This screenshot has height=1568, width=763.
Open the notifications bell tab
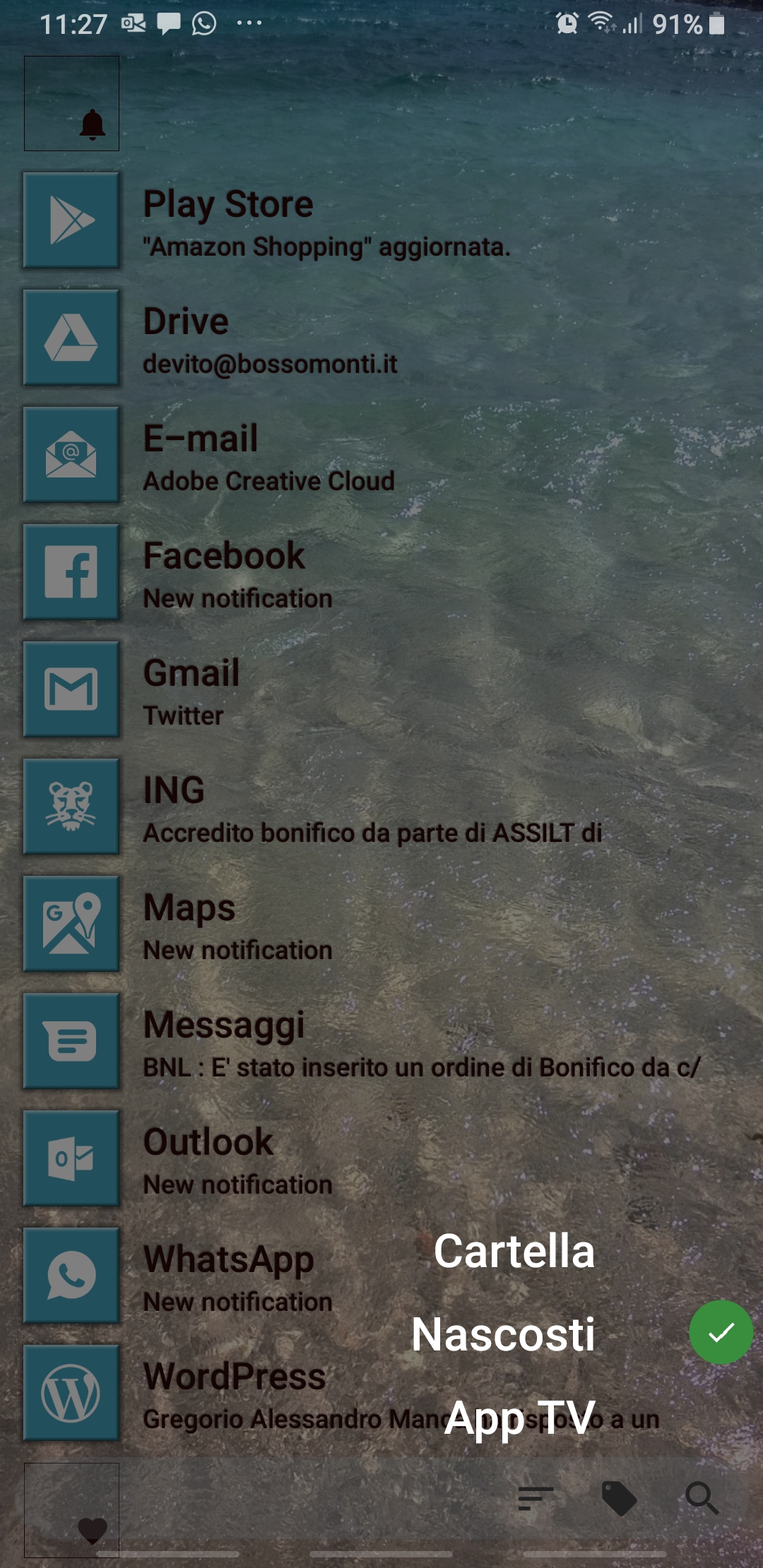[x=71, y=104]
